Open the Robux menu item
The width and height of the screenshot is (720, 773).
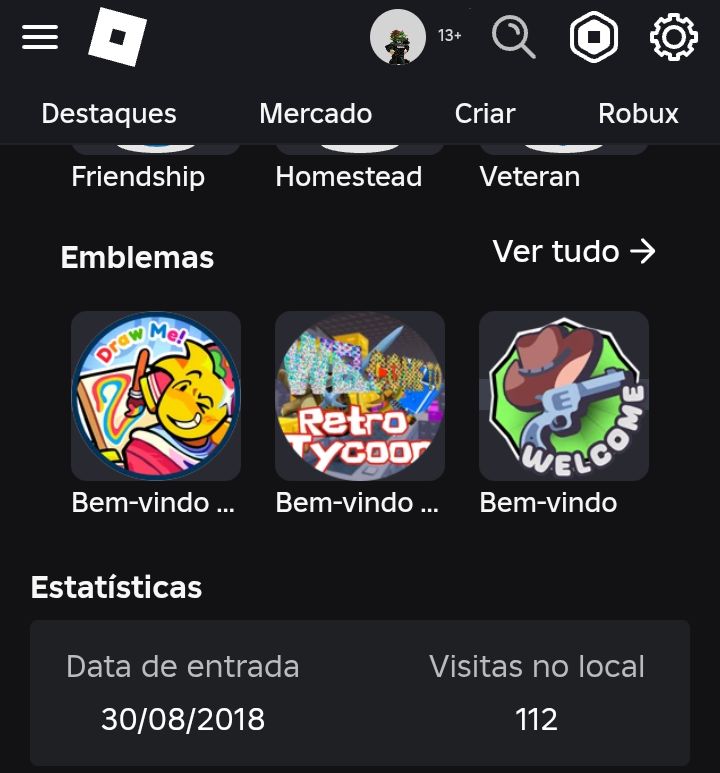638,114
